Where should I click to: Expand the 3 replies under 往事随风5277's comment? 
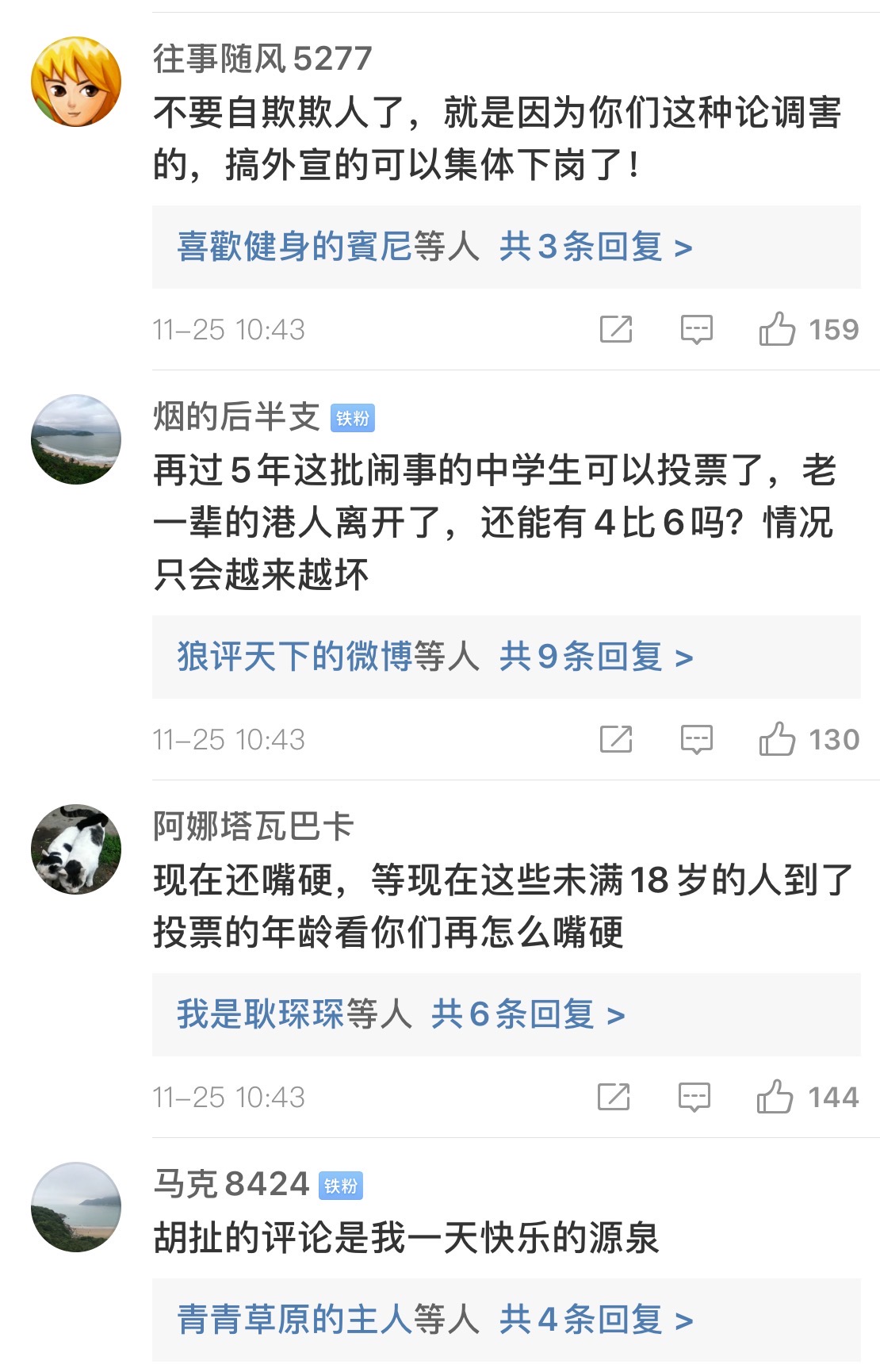[595, 247]
